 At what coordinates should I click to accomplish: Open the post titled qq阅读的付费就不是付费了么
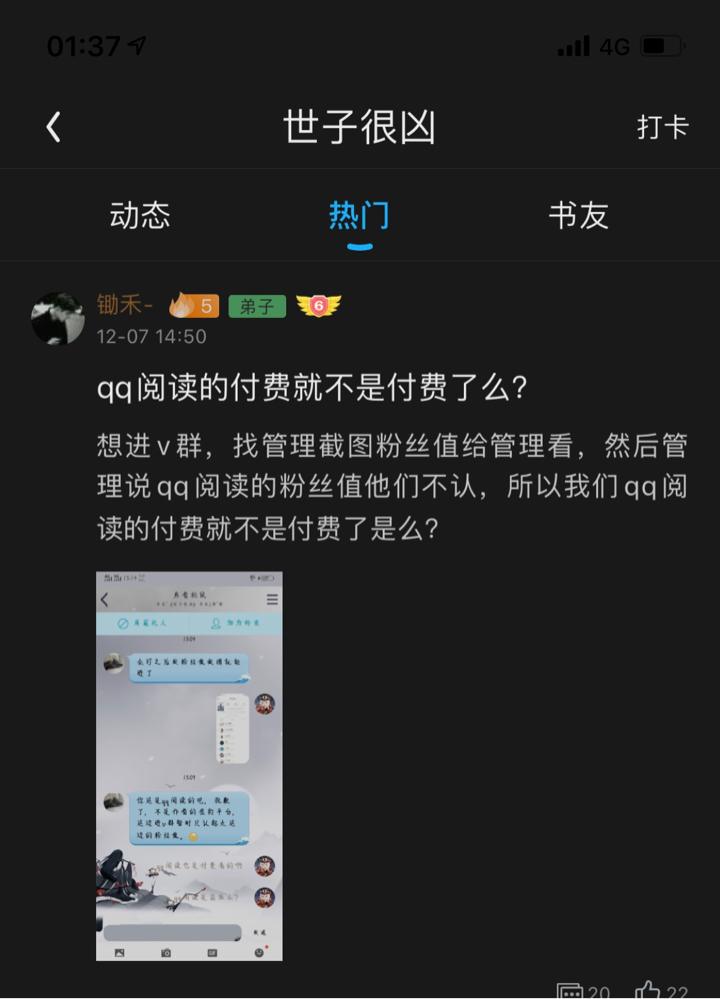[312, 387]
